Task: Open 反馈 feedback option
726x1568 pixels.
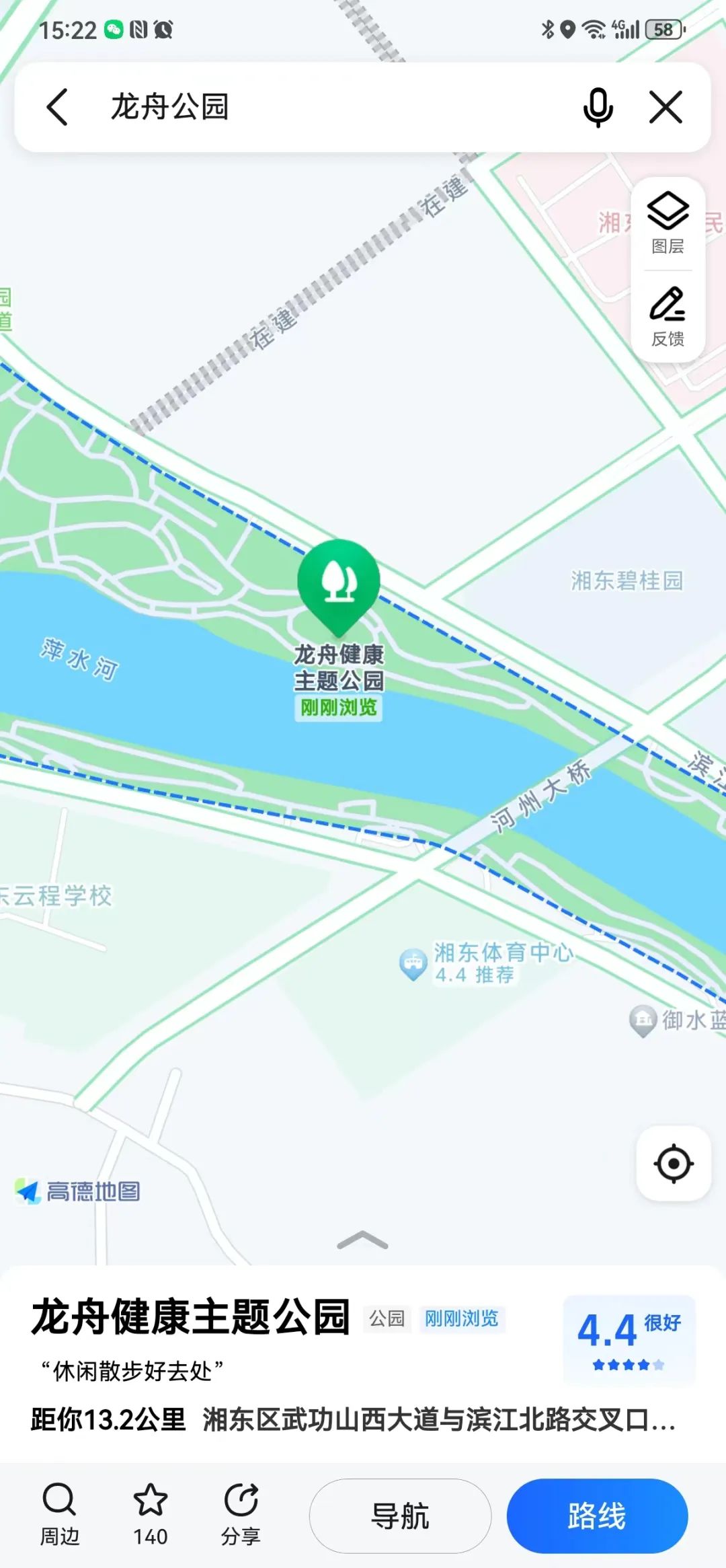Action: coord(668,315)
